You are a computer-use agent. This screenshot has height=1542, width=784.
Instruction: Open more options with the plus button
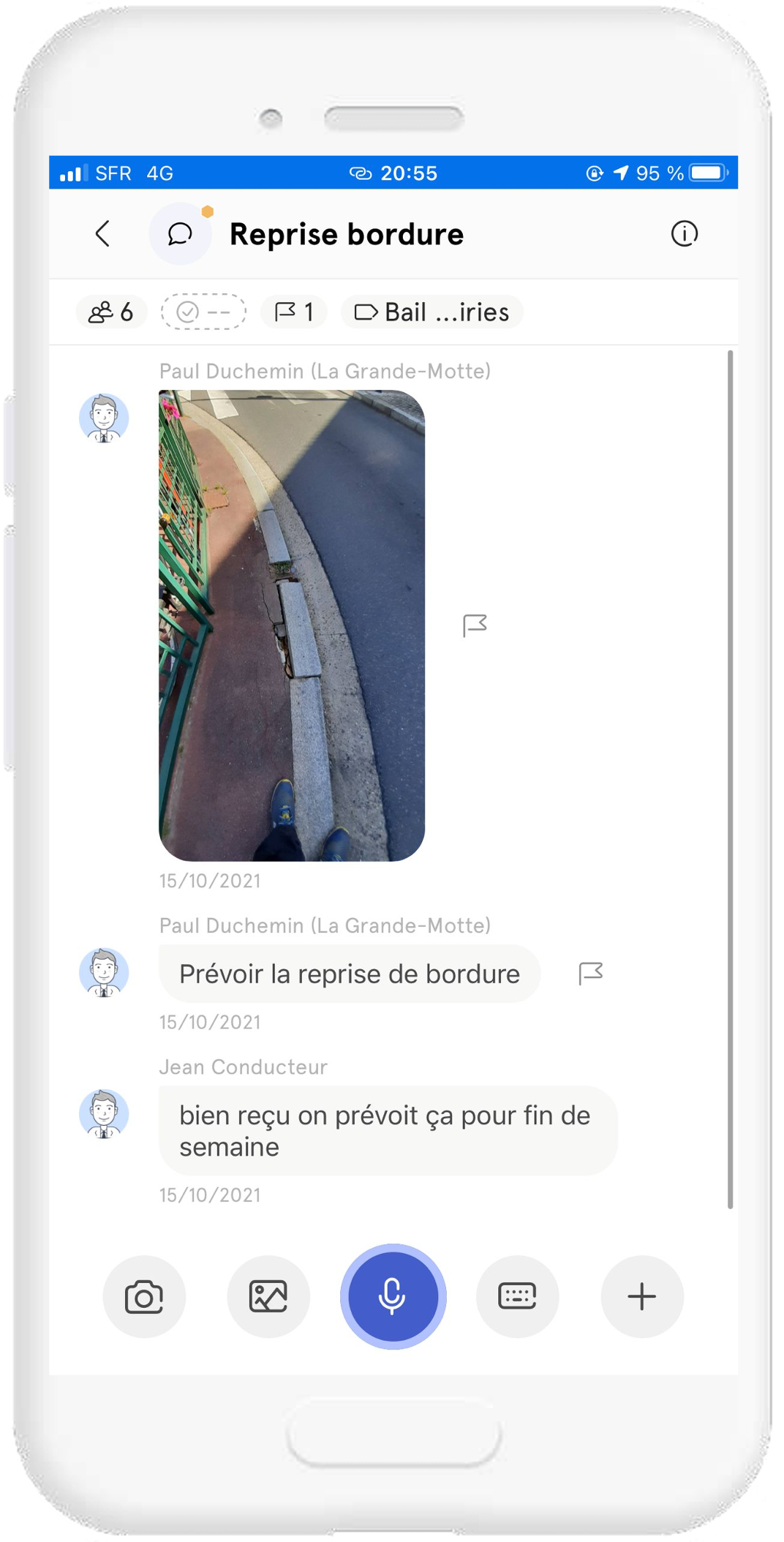(x=641, y=1297)
